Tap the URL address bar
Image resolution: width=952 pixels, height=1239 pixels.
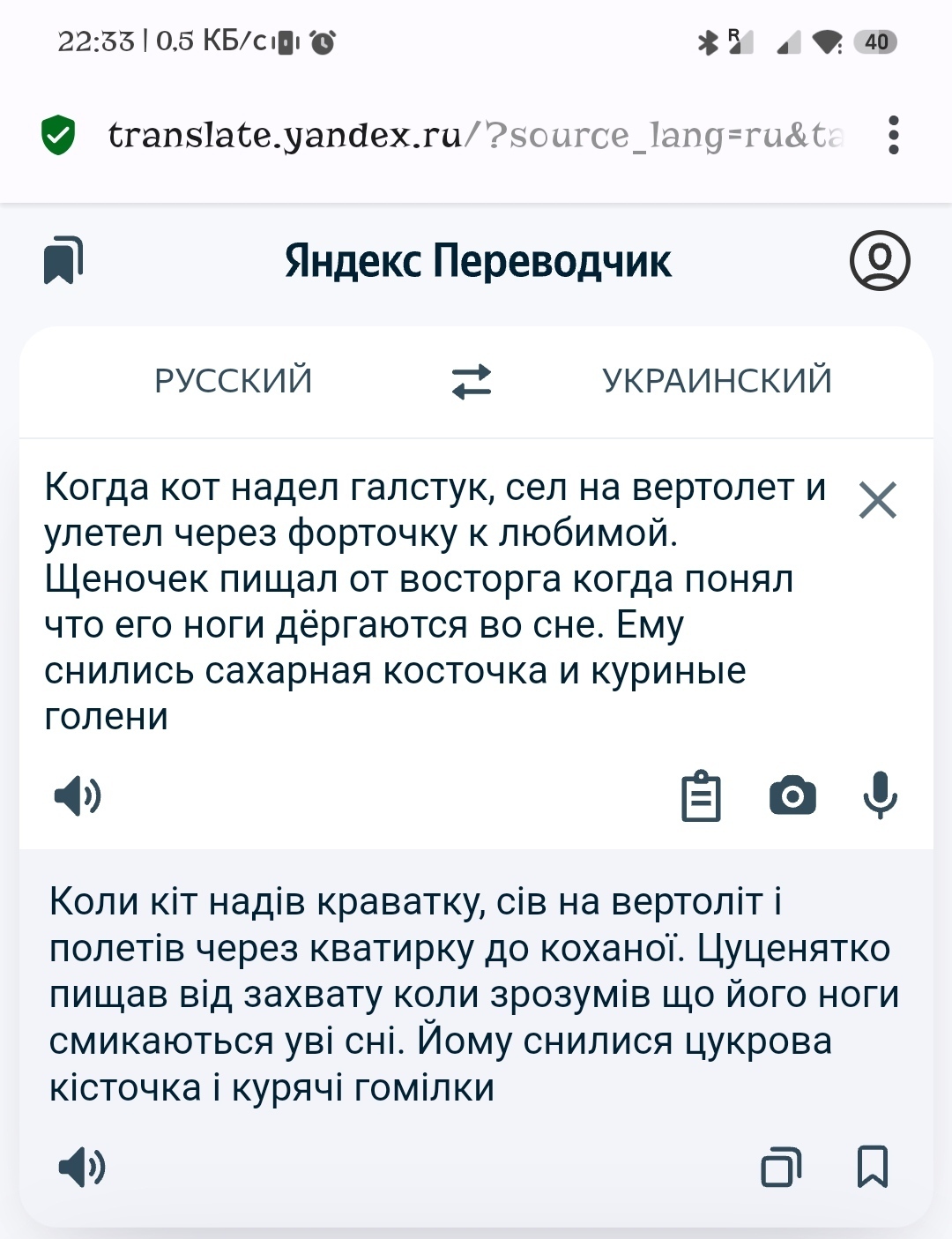coord(476,135)
